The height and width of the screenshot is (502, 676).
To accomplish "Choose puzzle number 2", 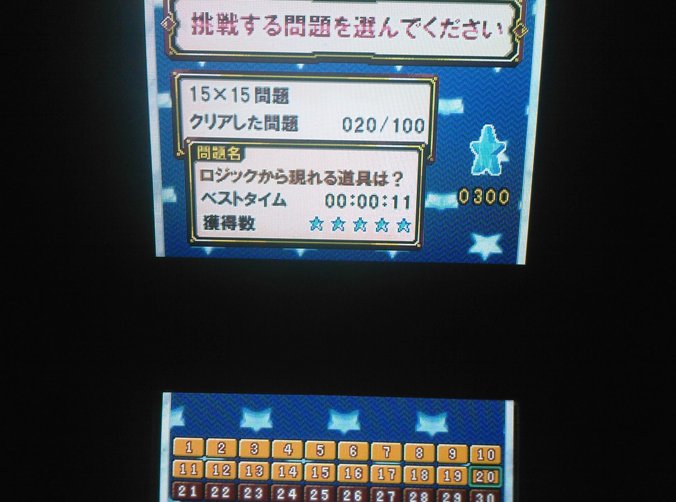I will click(x=221, y=449).
